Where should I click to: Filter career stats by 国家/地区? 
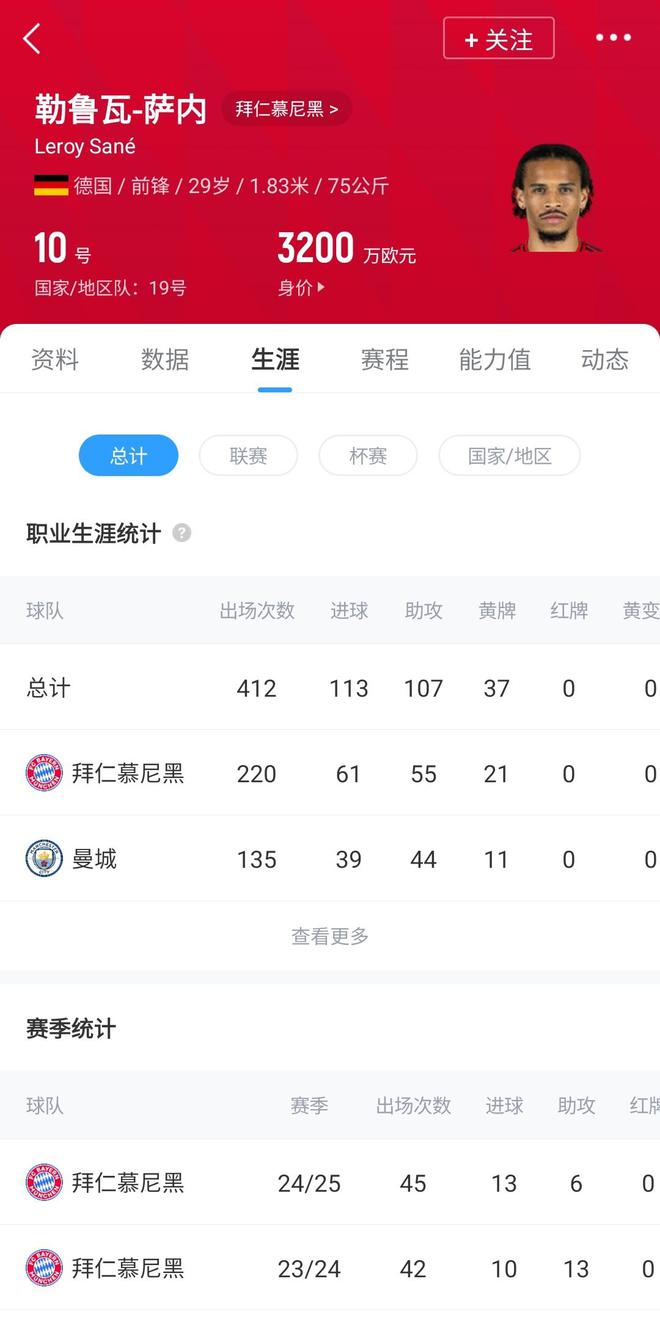point(509,455)
